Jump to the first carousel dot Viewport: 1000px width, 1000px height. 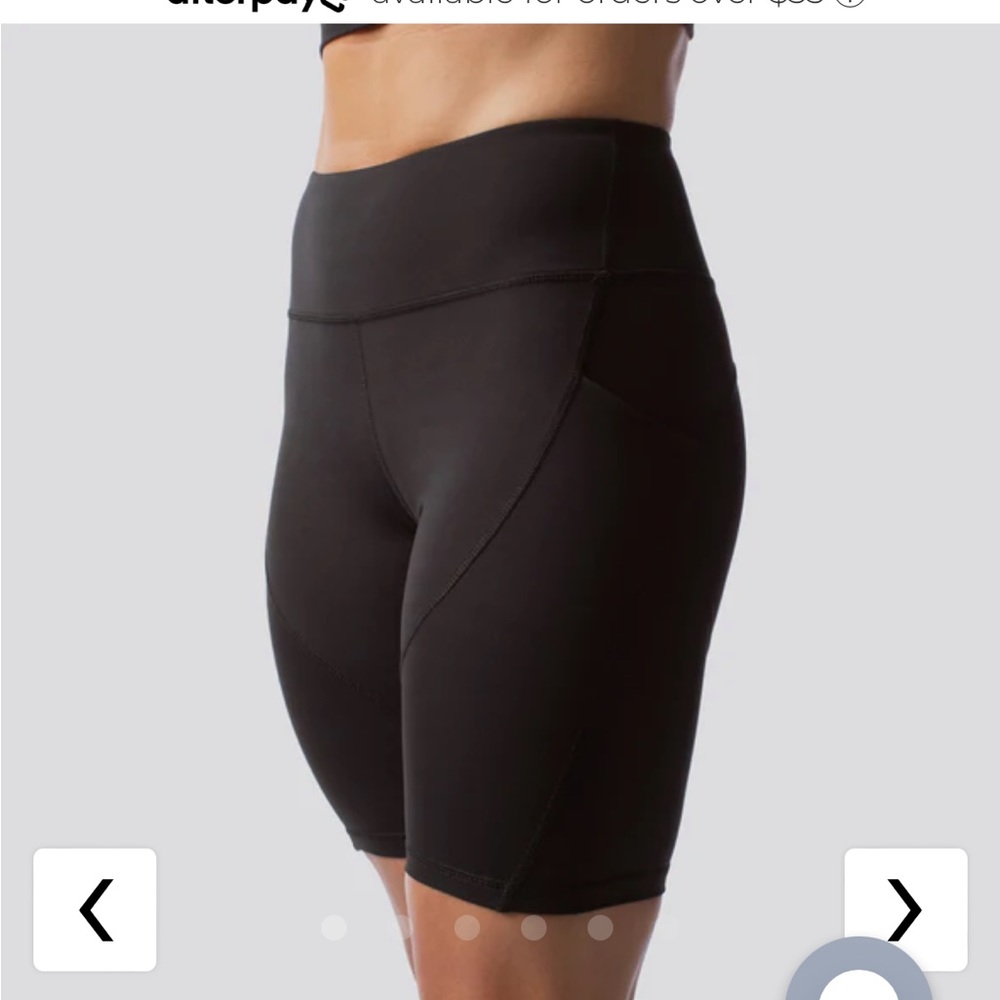pyautogui.click(x=334, y=927)
